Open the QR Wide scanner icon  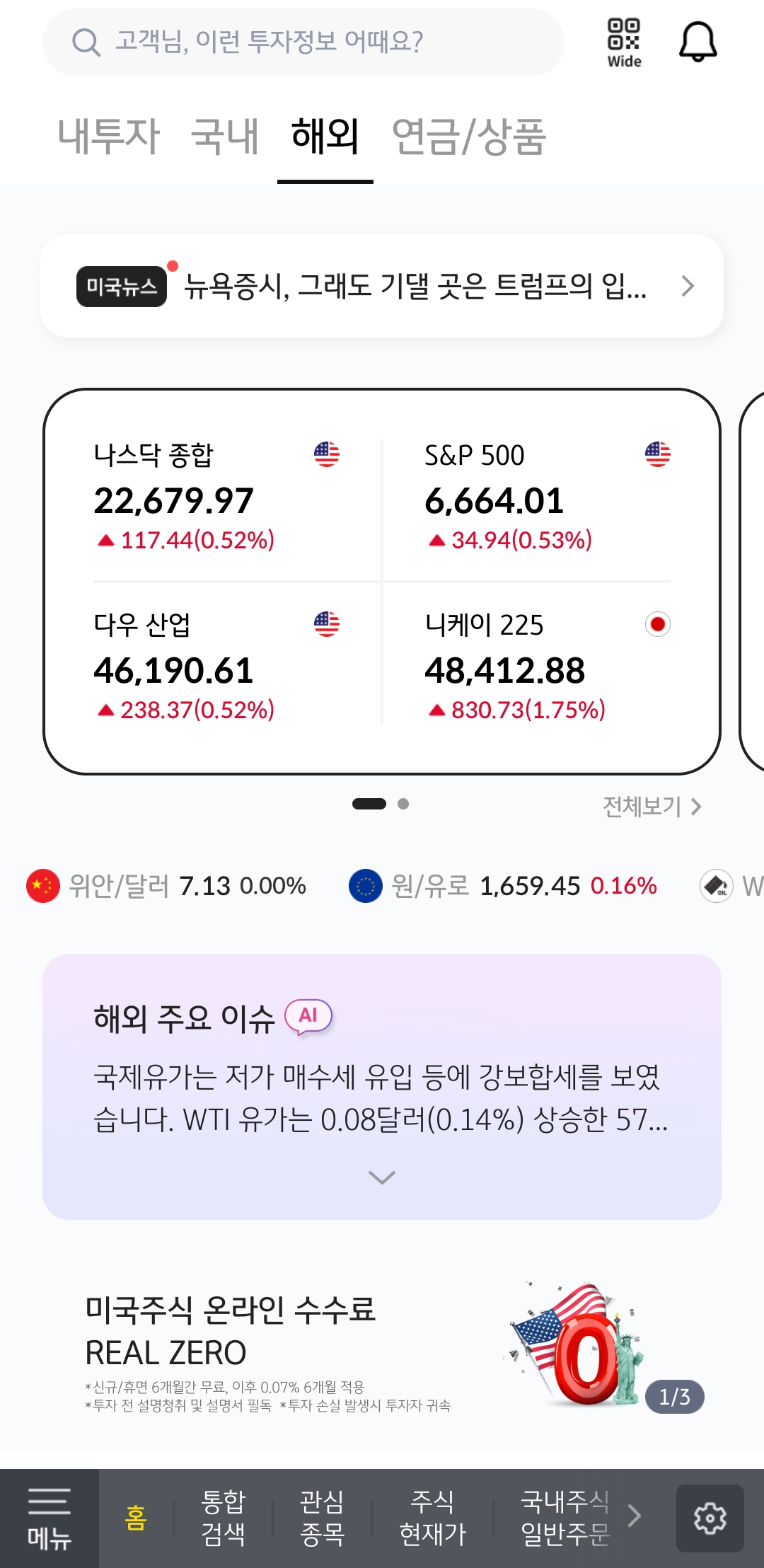click(624, 42)
